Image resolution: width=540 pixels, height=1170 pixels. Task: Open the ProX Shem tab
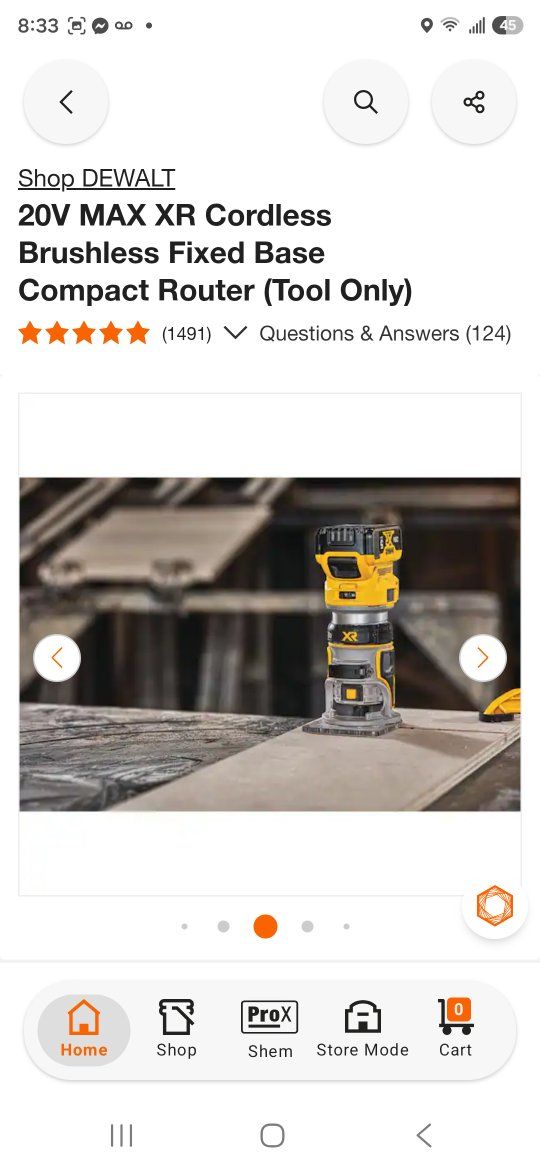[270, 1029]
